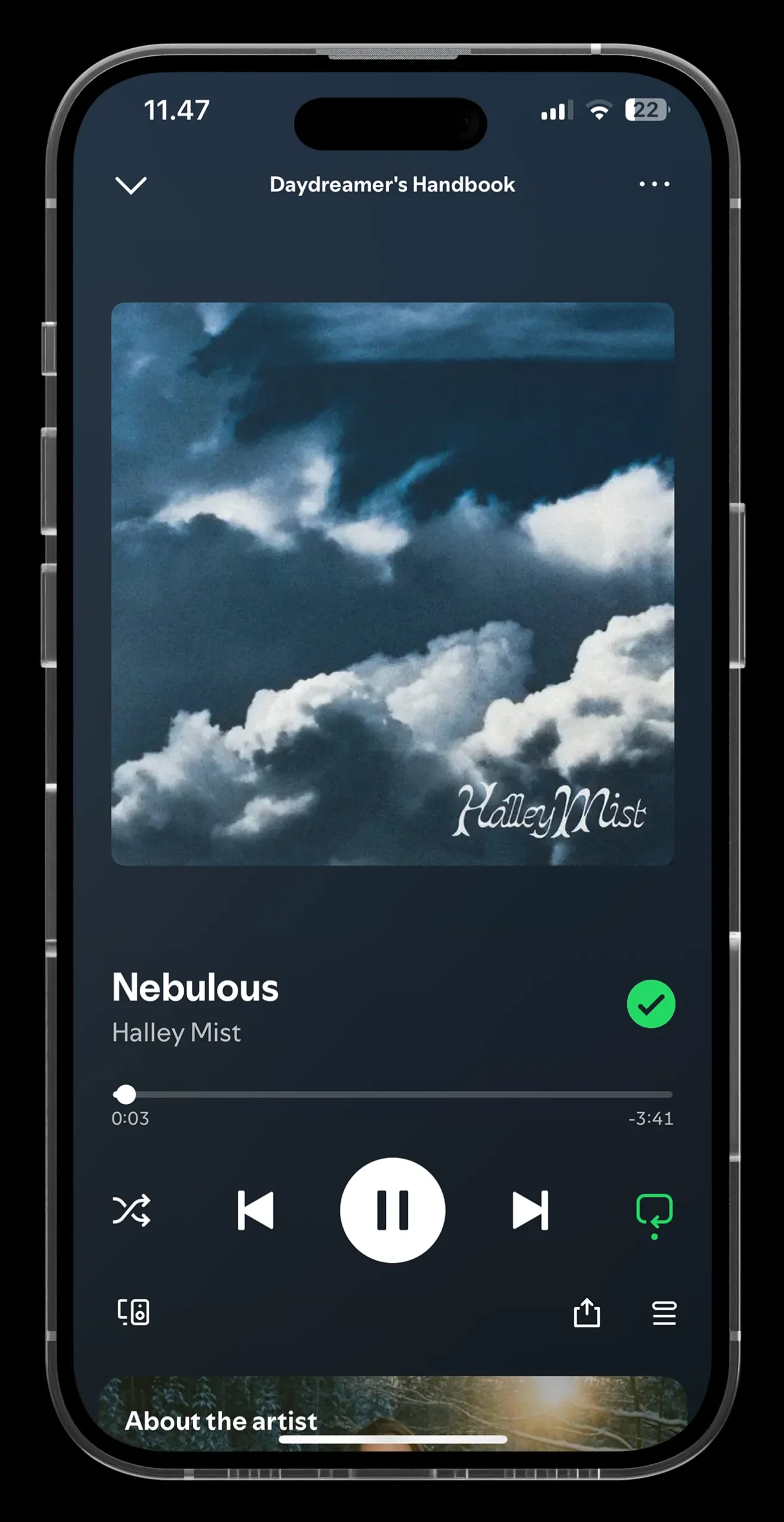784x1522 pixels.
Task: Collapse the now playing view
Action: pos(131,185)
